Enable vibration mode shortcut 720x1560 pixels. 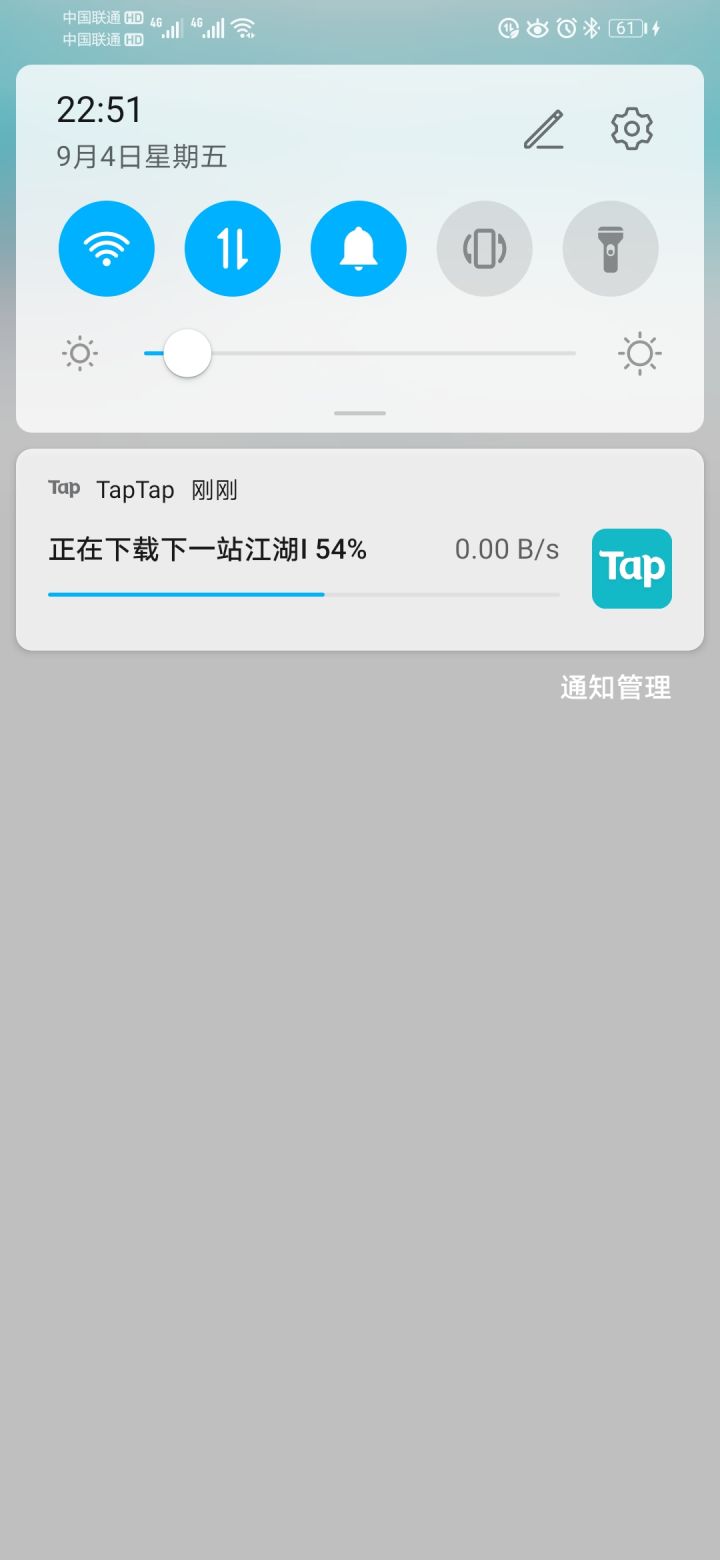485,248
